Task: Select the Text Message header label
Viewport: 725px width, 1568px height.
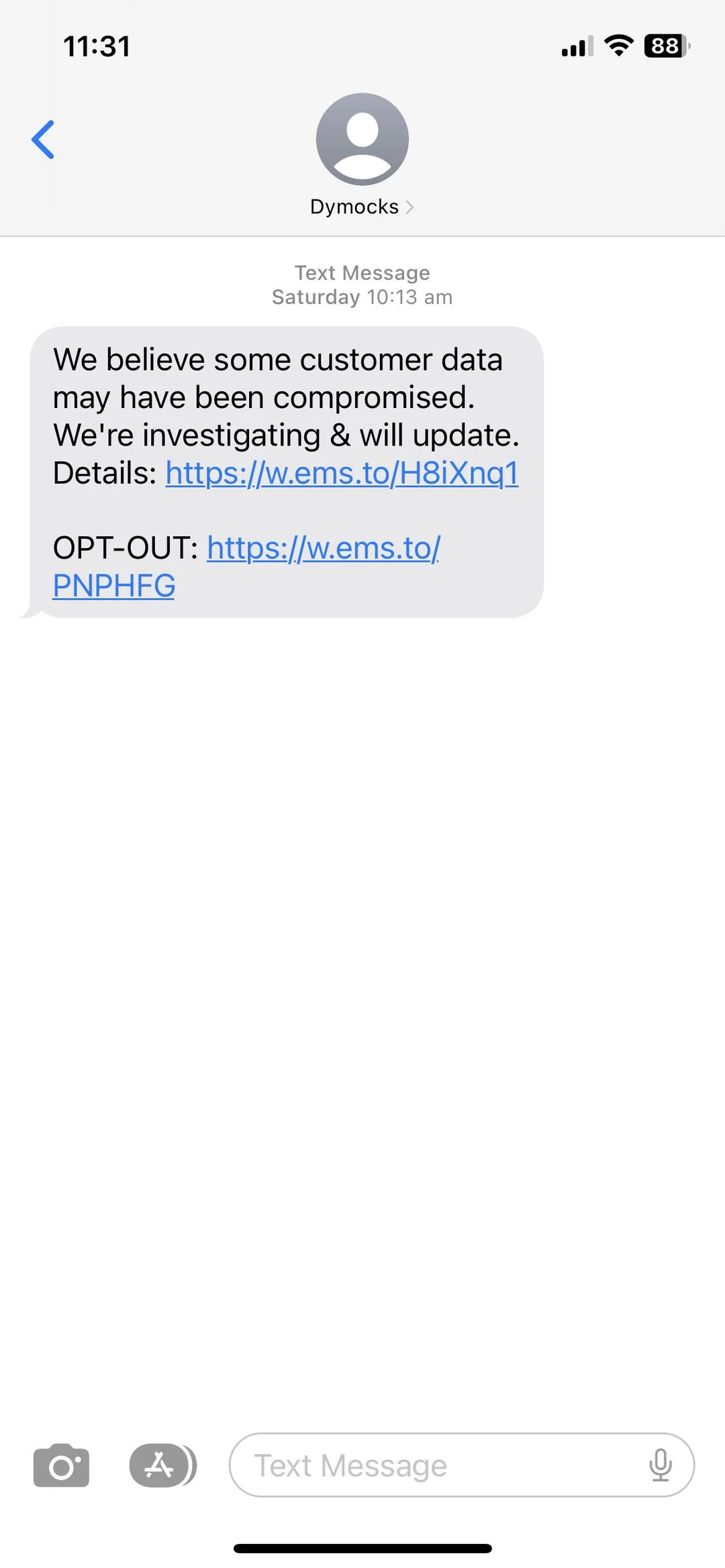Action: [x=362, y=272]
